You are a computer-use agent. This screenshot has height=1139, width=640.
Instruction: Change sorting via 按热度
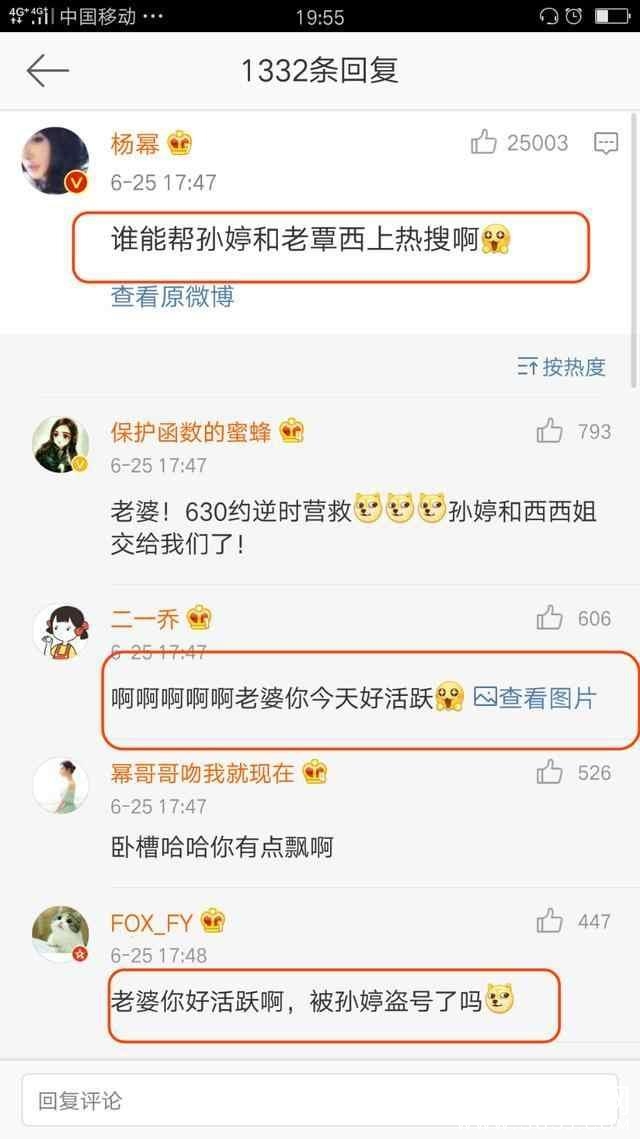coord(562,367)
